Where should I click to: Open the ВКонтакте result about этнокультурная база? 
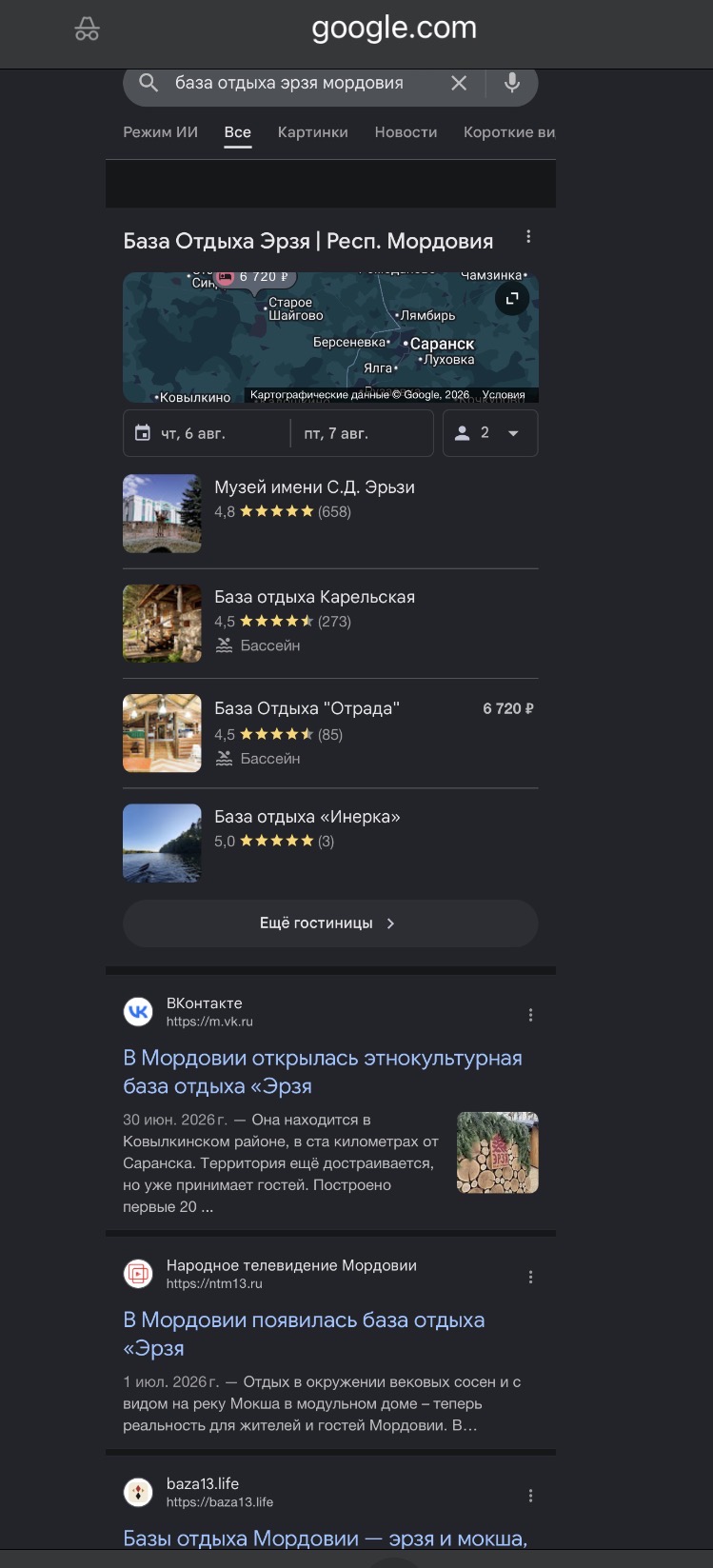(x=323, y=1072)
